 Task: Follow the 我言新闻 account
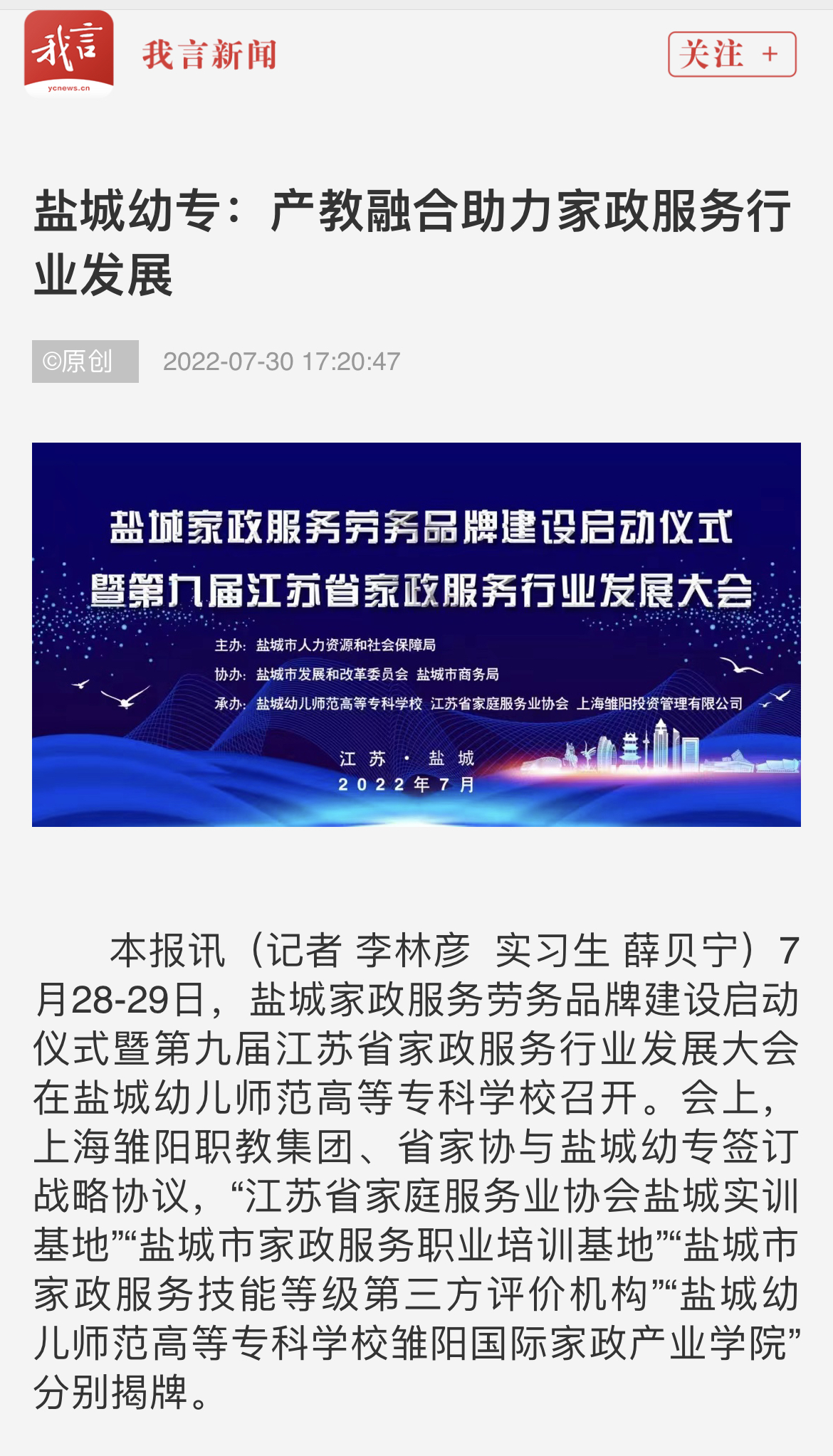(731, 54)
